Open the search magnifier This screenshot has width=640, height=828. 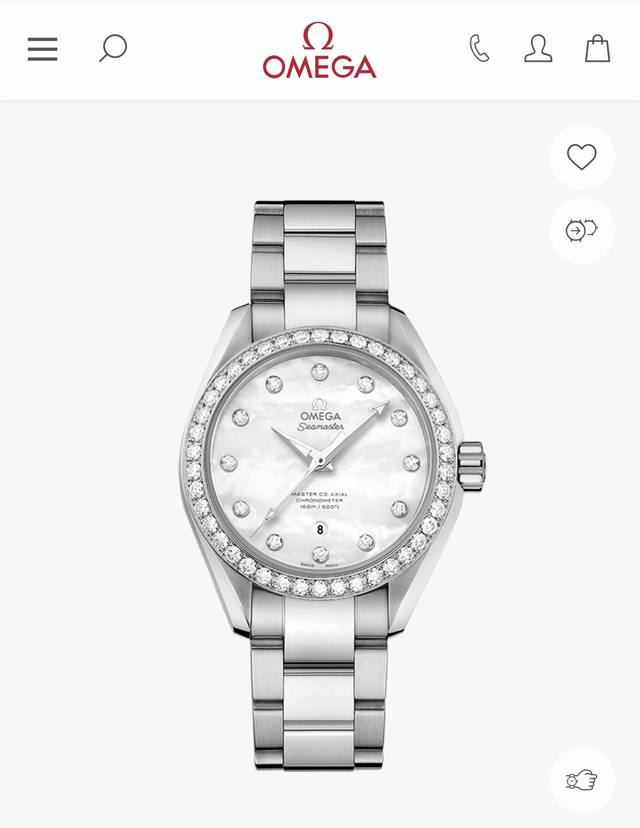click(x=113, y=48)
